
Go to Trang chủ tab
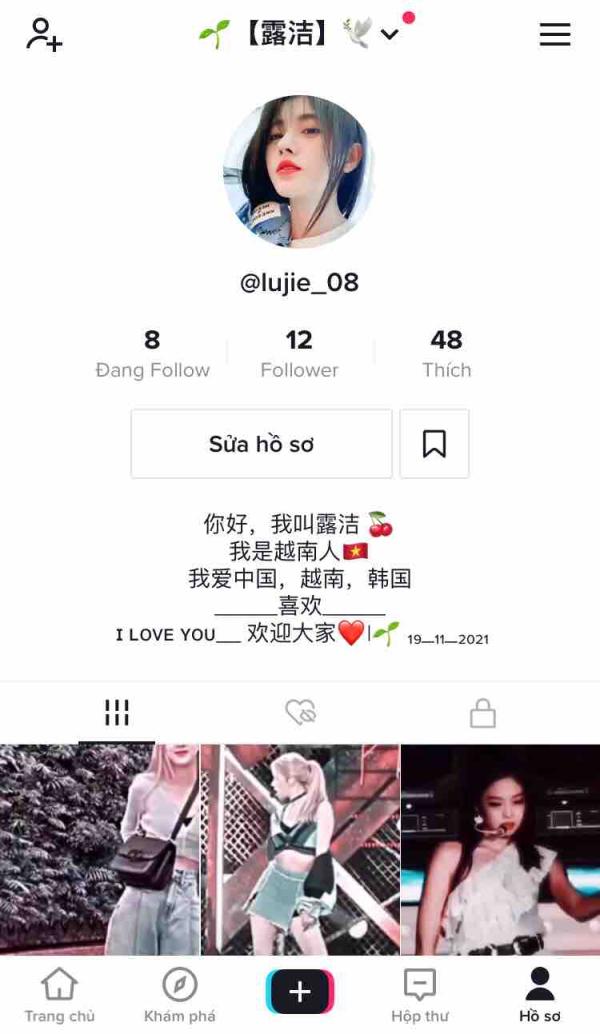pos(60,995)
